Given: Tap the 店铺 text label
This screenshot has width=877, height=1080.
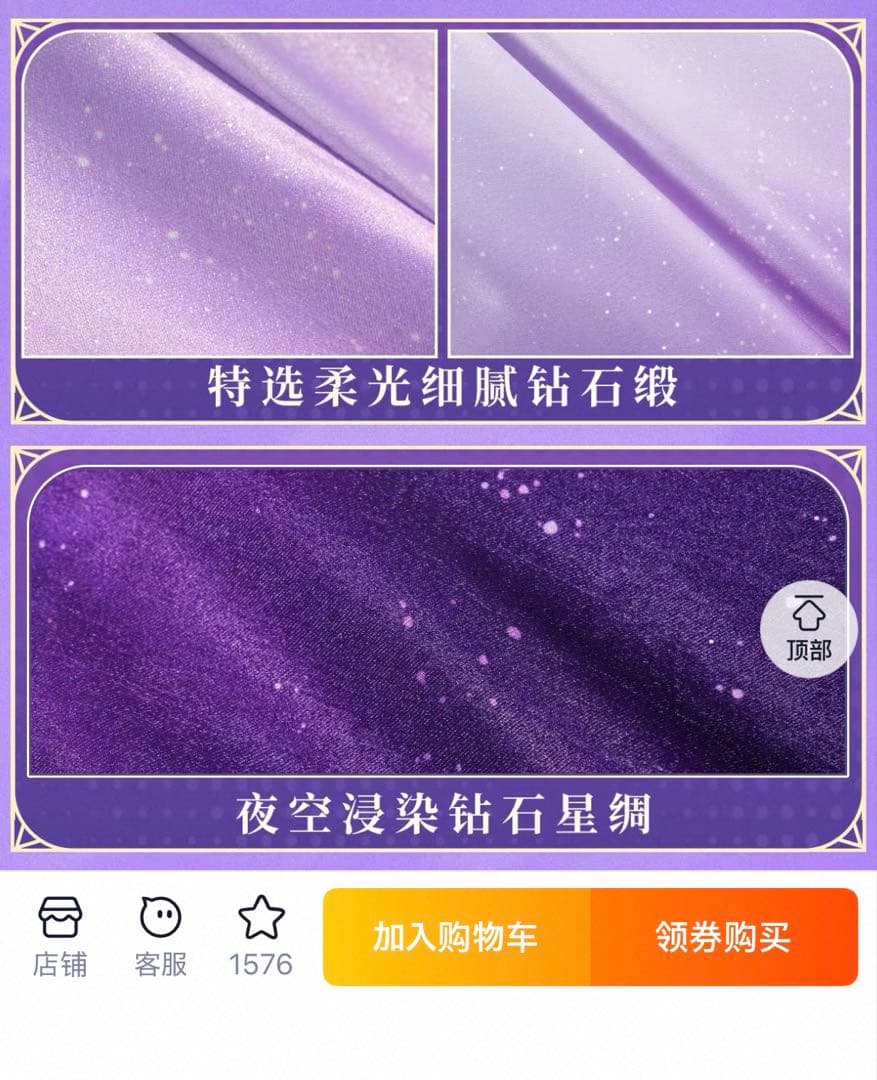Looking at the screenshot, I should tap(60, 962).
